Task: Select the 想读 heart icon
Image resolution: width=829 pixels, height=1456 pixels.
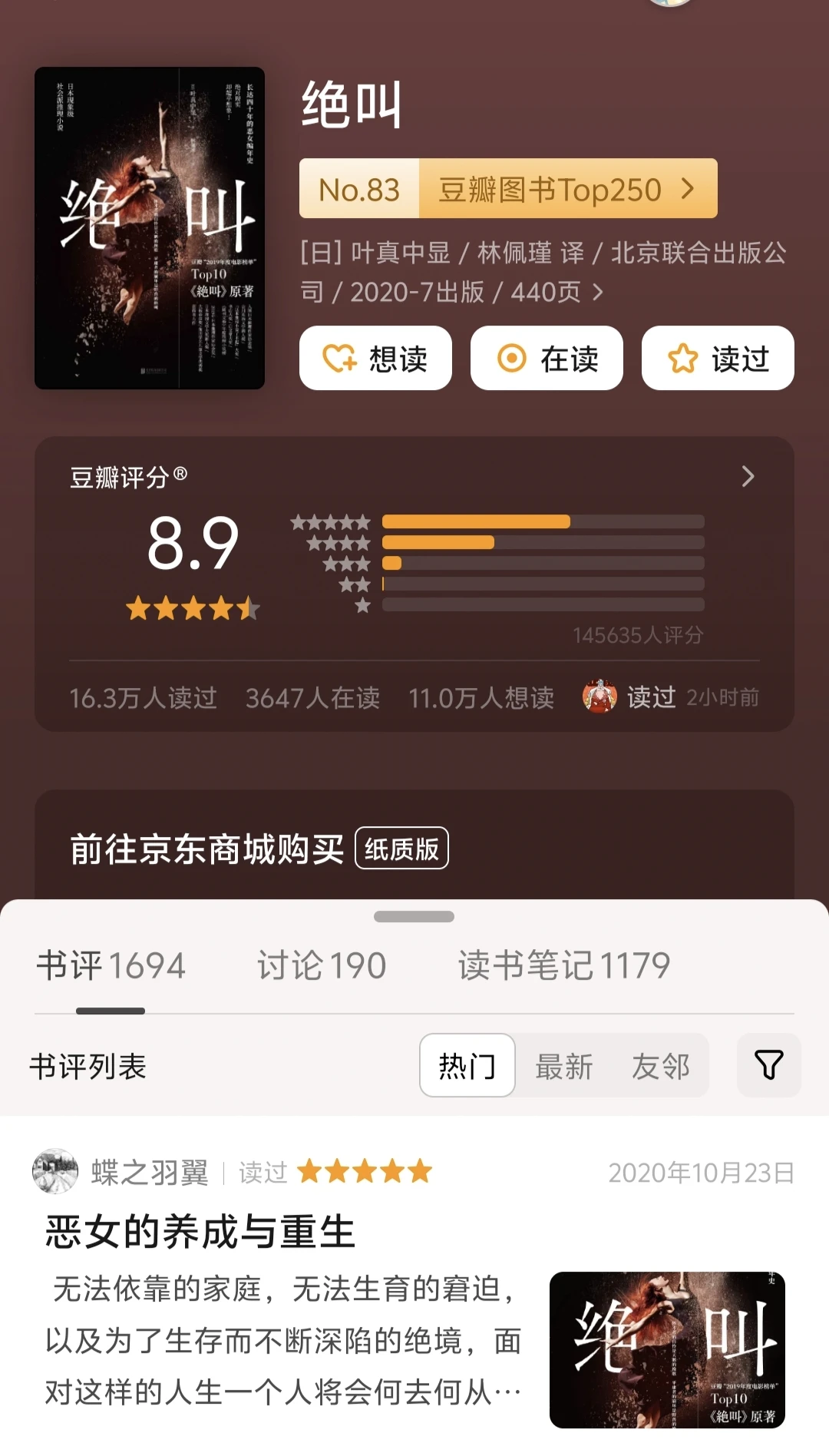Action: coord(340,358)
